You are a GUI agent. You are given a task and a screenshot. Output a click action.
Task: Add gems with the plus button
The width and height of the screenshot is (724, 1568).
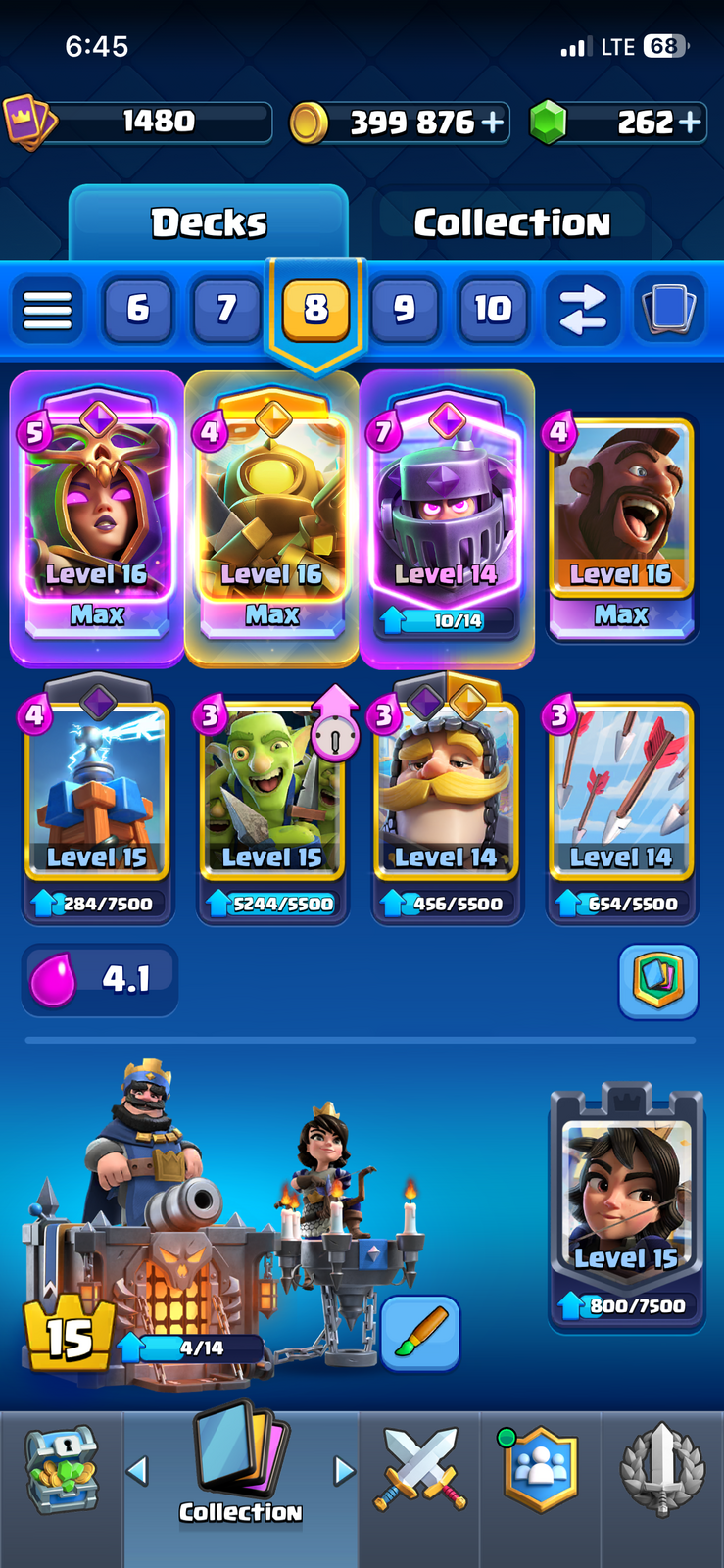(690, 122)
